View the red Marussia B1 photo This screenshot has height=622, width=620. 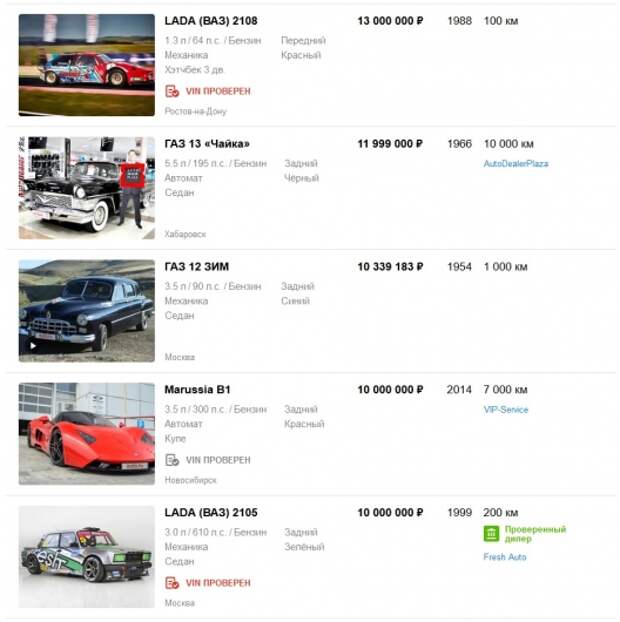86,433
